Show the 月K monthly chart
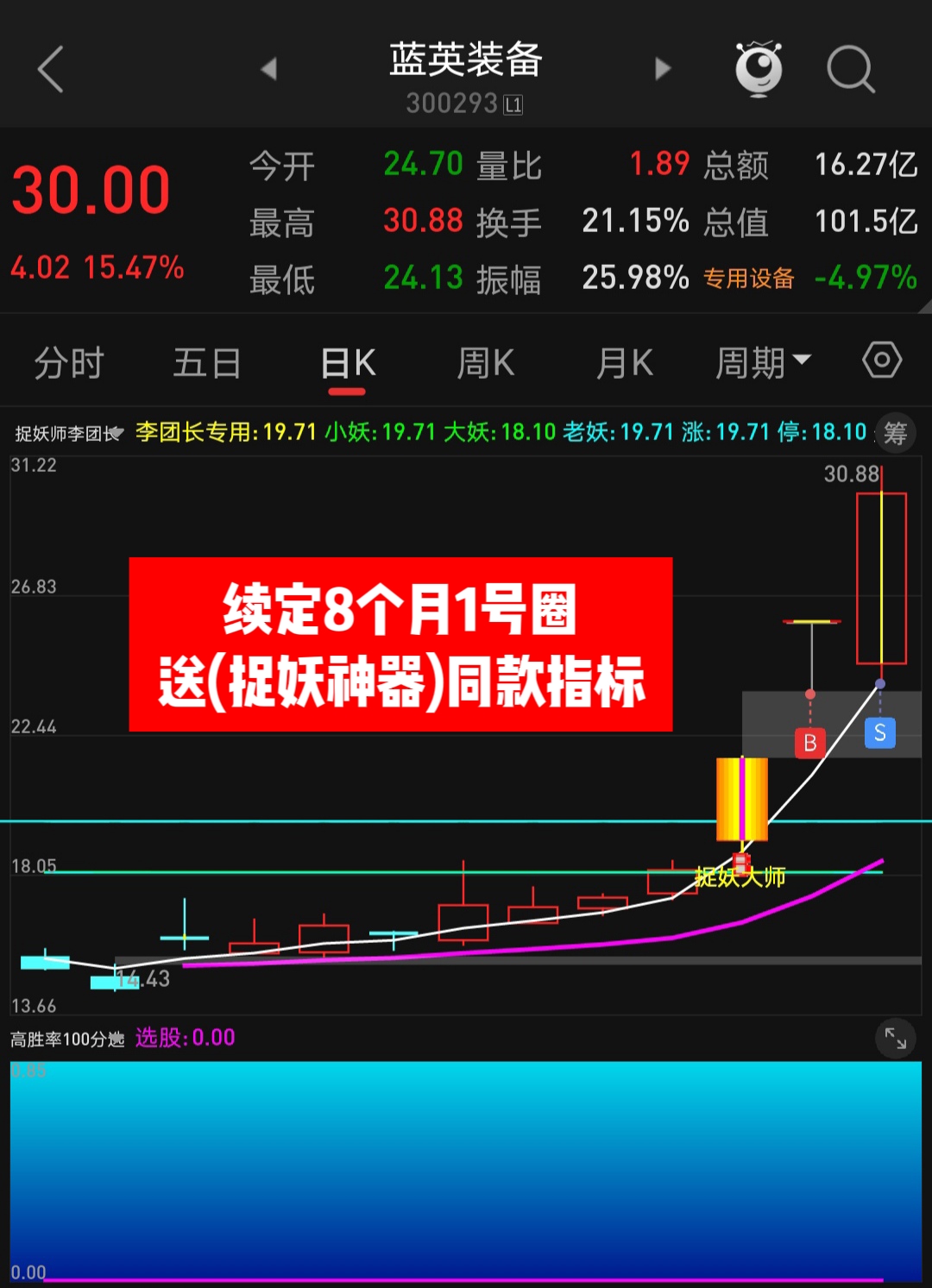 pos(625,363)
